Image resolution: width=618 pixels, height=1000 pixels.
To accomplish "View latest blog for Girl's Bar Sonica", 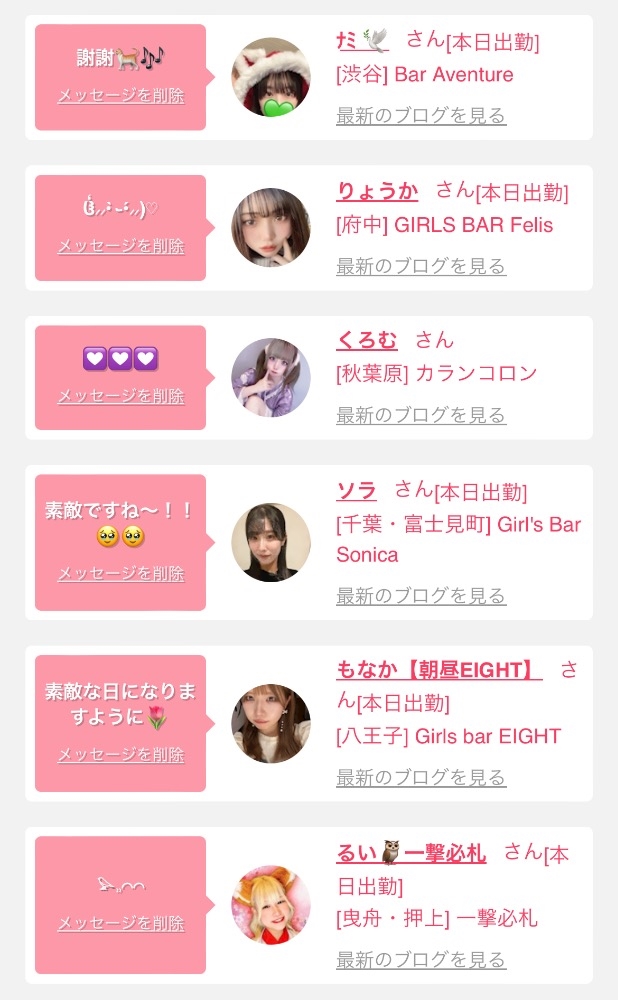I will pyautogui.click(x=421, y=596).
